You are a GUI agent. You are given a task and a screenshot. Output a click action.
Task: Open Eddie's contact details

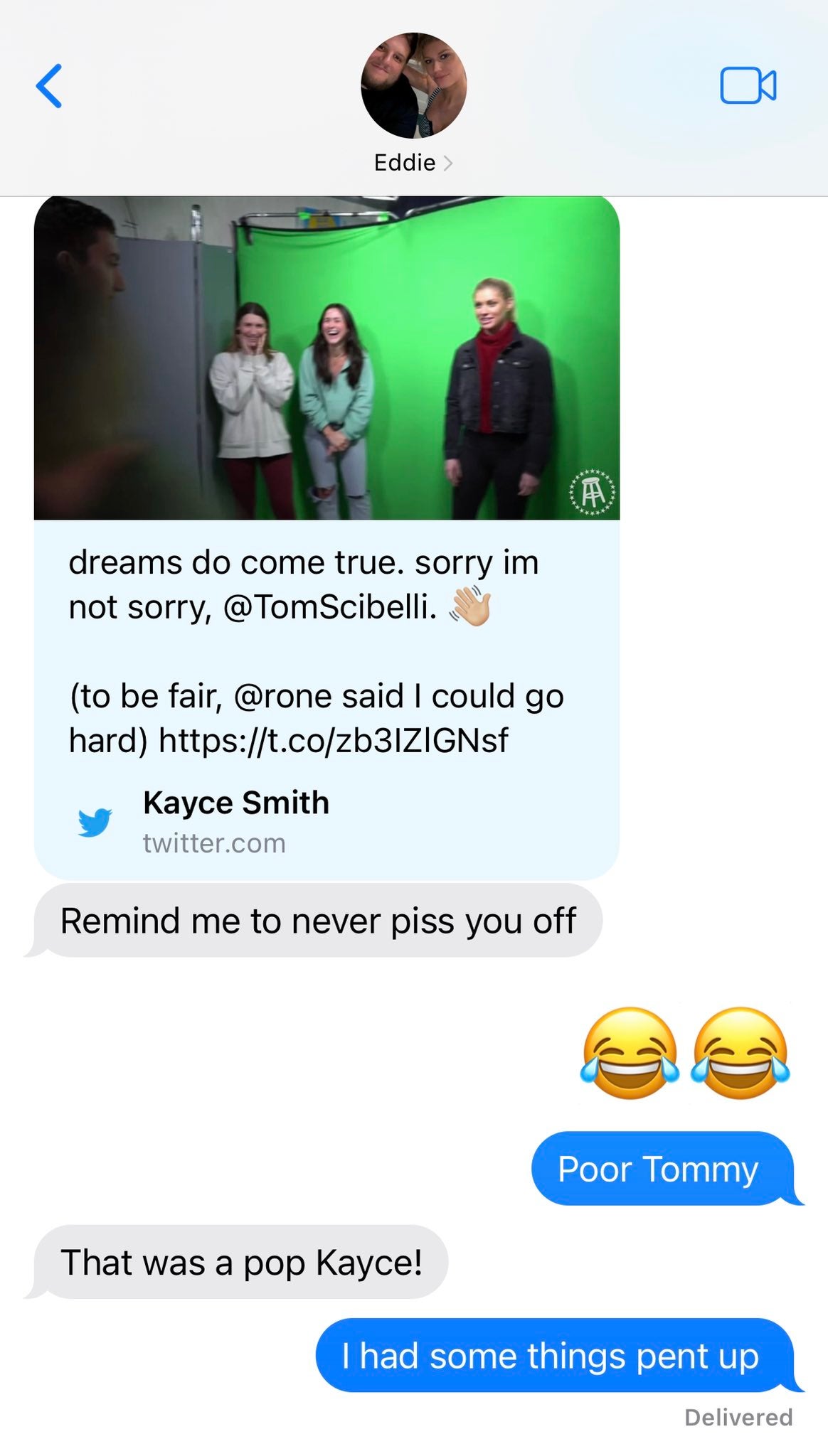coord(413,163)
